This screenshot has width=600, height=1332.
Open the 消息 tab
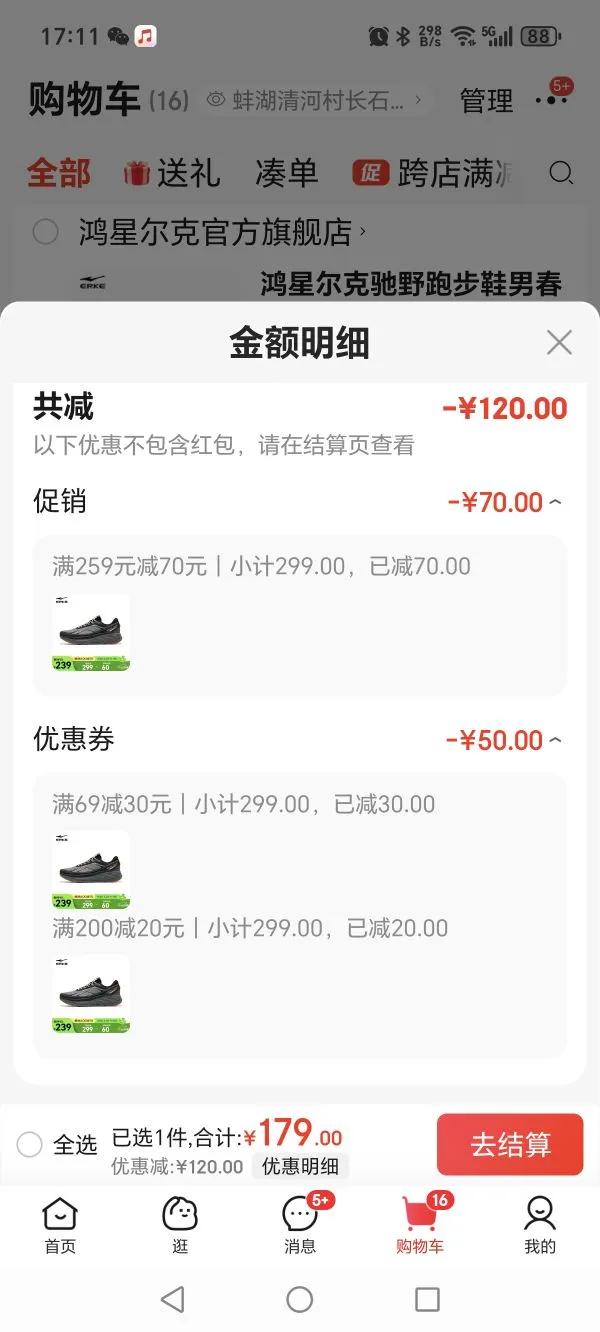coord(300,1224)
